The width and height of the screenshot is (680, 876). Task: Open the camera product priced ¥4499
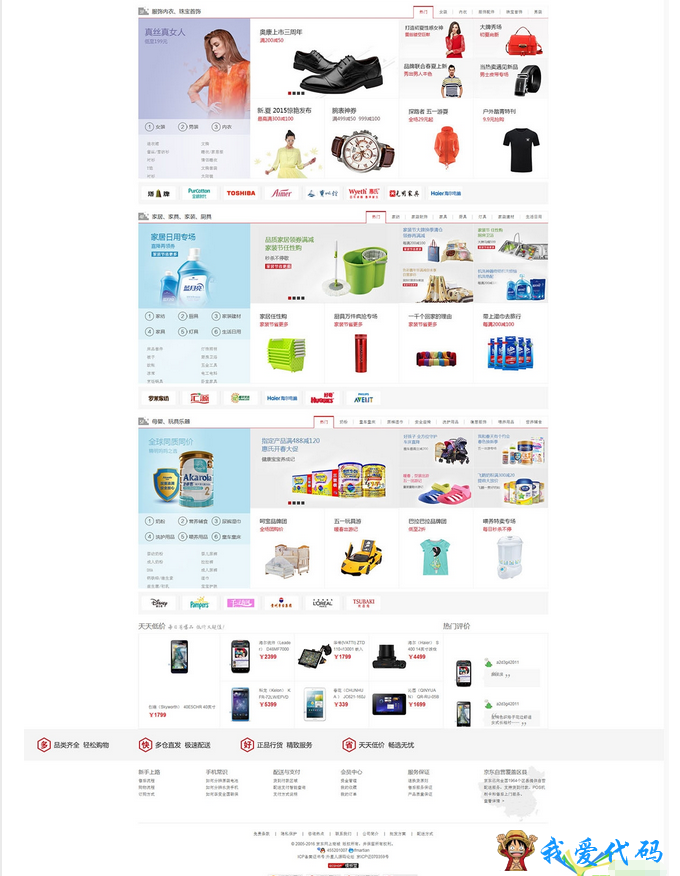pos(385,656)
